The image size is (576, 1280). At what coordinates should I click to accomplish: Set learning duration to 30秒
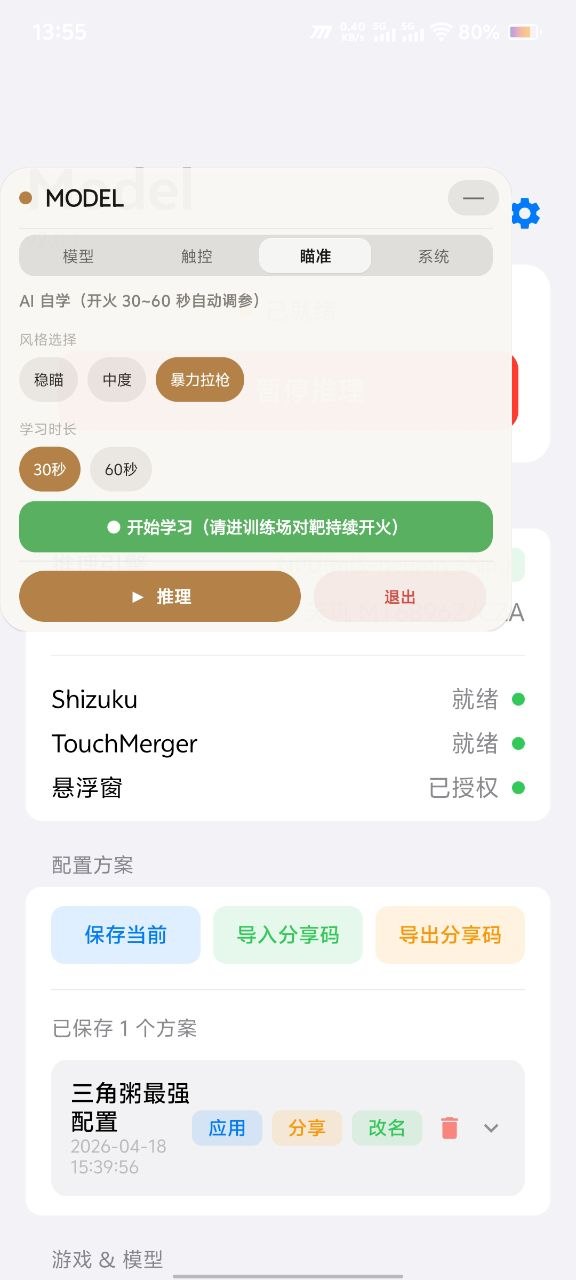point(50,469)
